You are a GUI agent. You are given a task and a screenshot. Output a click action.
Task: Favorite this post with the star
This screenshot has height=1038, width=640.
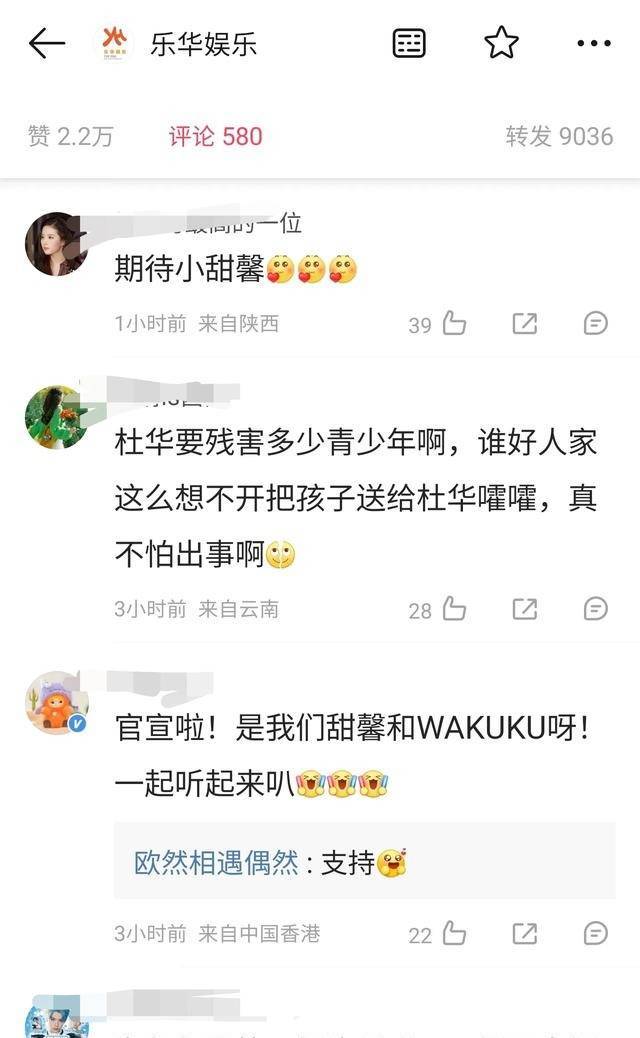(501, 43)
